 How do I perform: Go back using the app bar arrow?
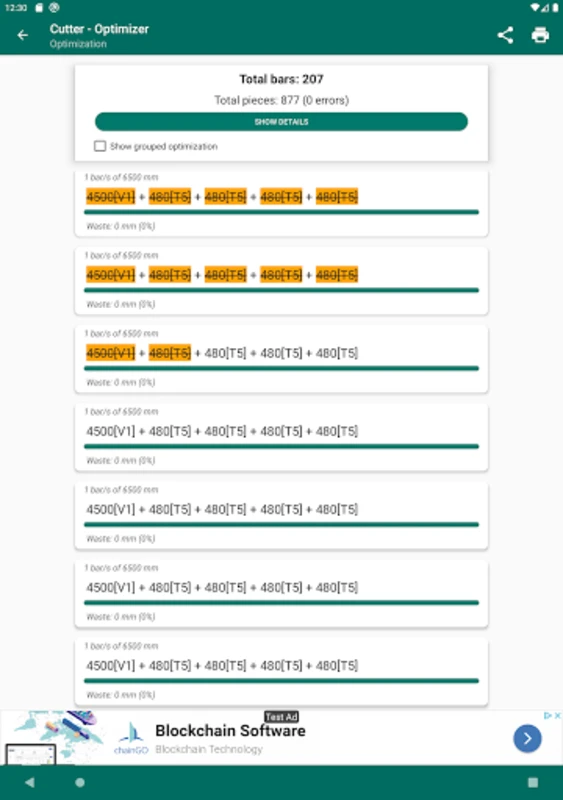pyautogui.click(x=22, y=35)
